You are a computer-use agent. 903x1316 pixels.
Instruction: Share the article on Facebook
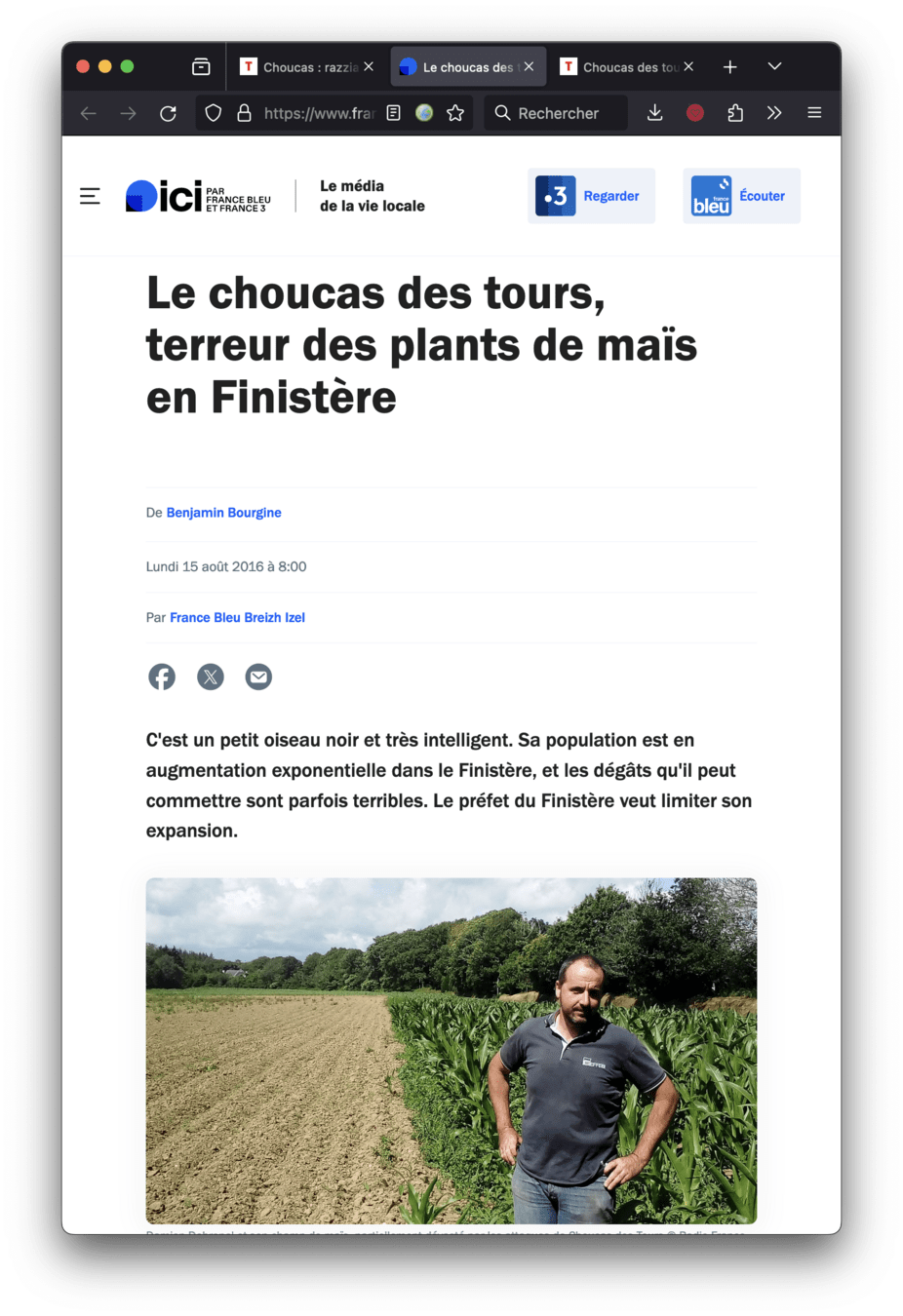click(x=162, y=677)
